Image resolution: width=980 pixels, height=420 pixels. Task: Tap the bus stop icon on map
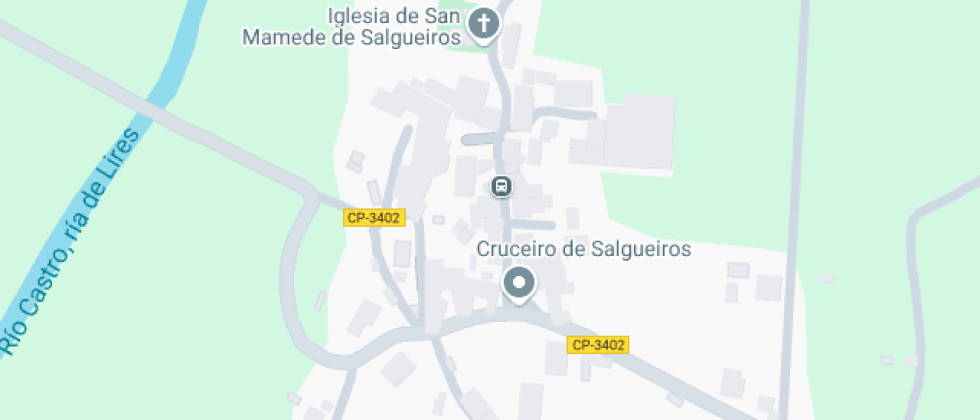501,186
